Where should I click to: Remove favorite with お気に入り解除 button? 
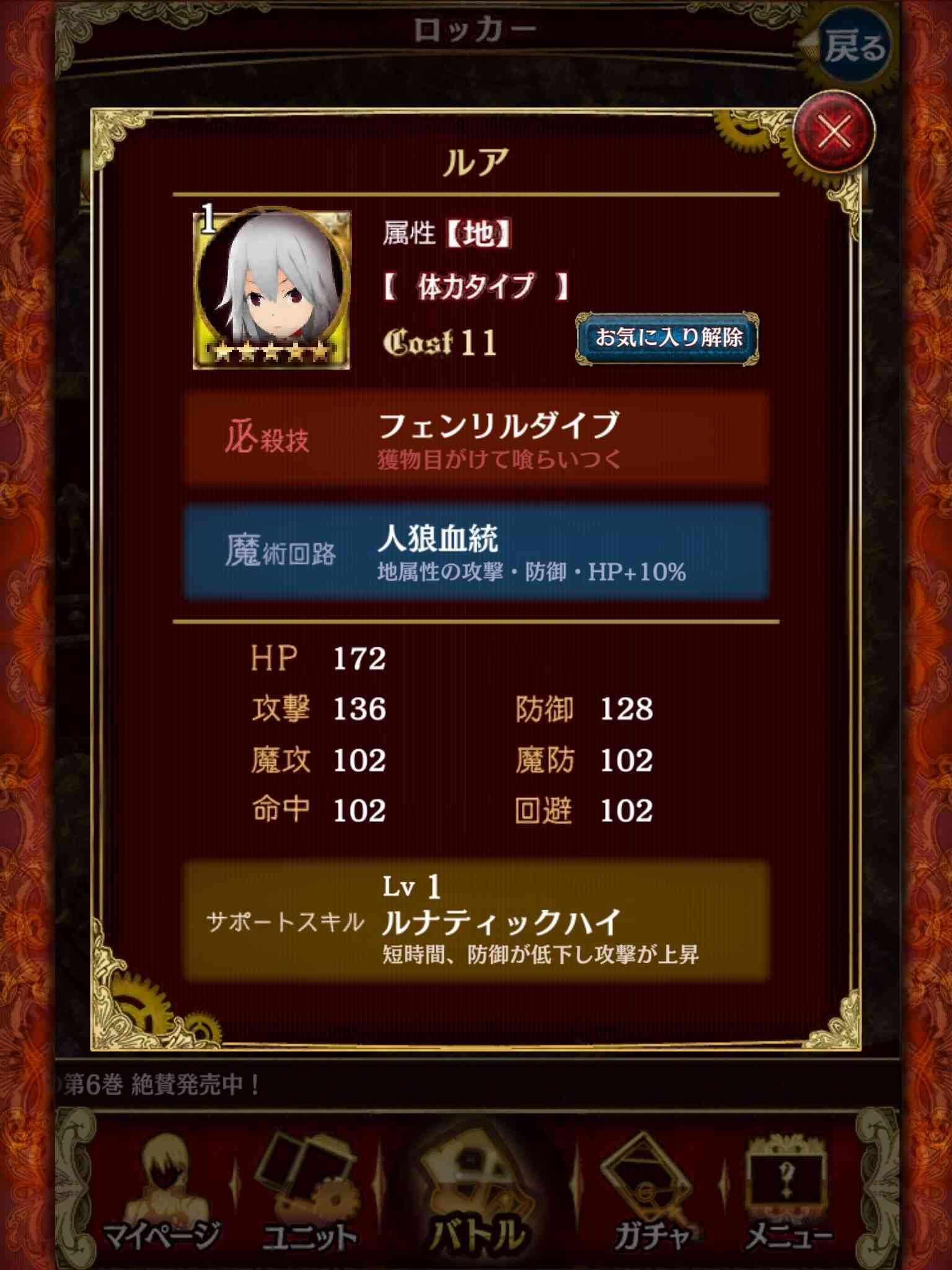pos(668,339)
